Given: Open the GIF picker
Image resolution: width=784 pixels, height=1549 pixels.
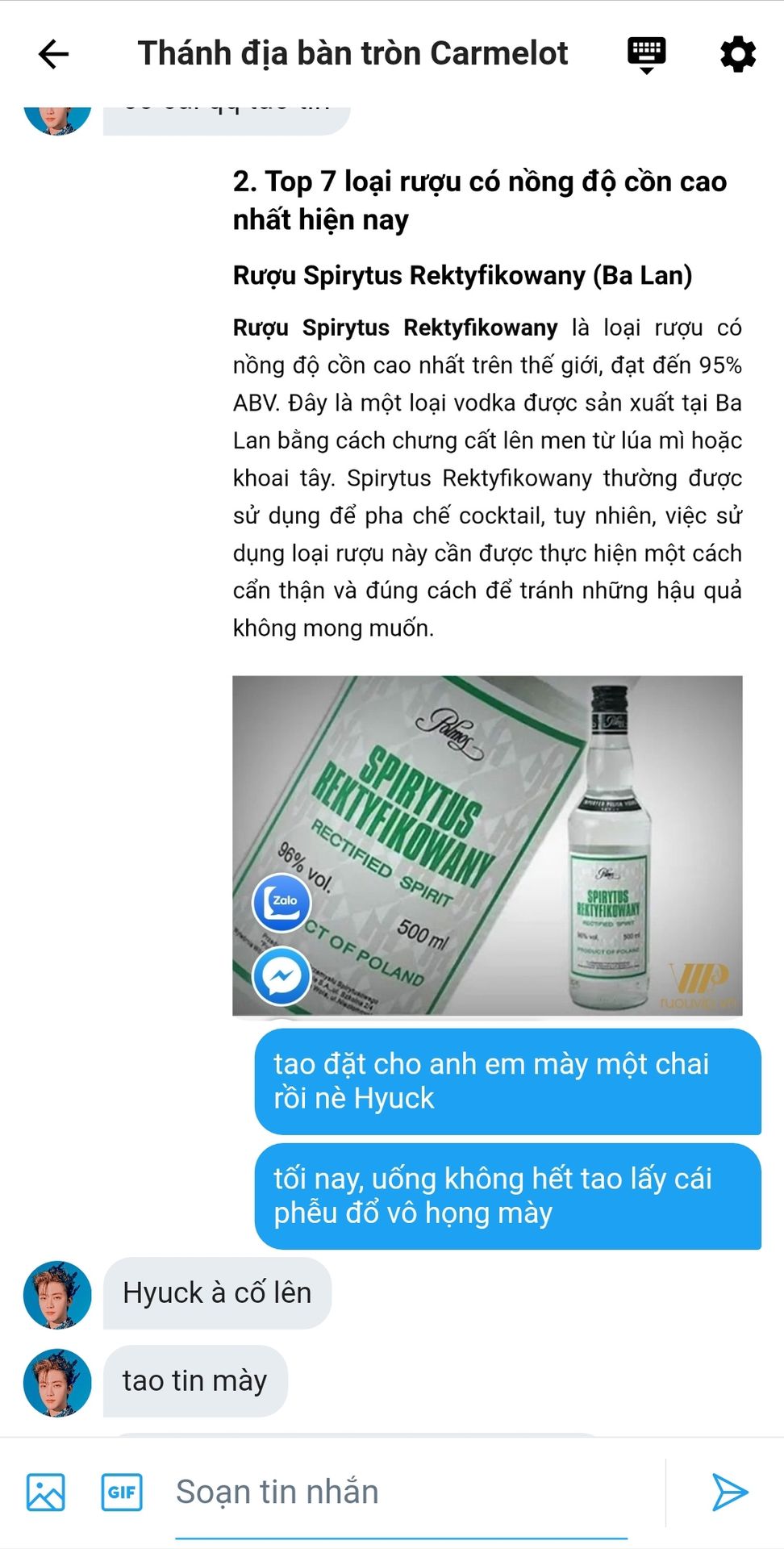Looking at the screenshot, I should 122,1492.
